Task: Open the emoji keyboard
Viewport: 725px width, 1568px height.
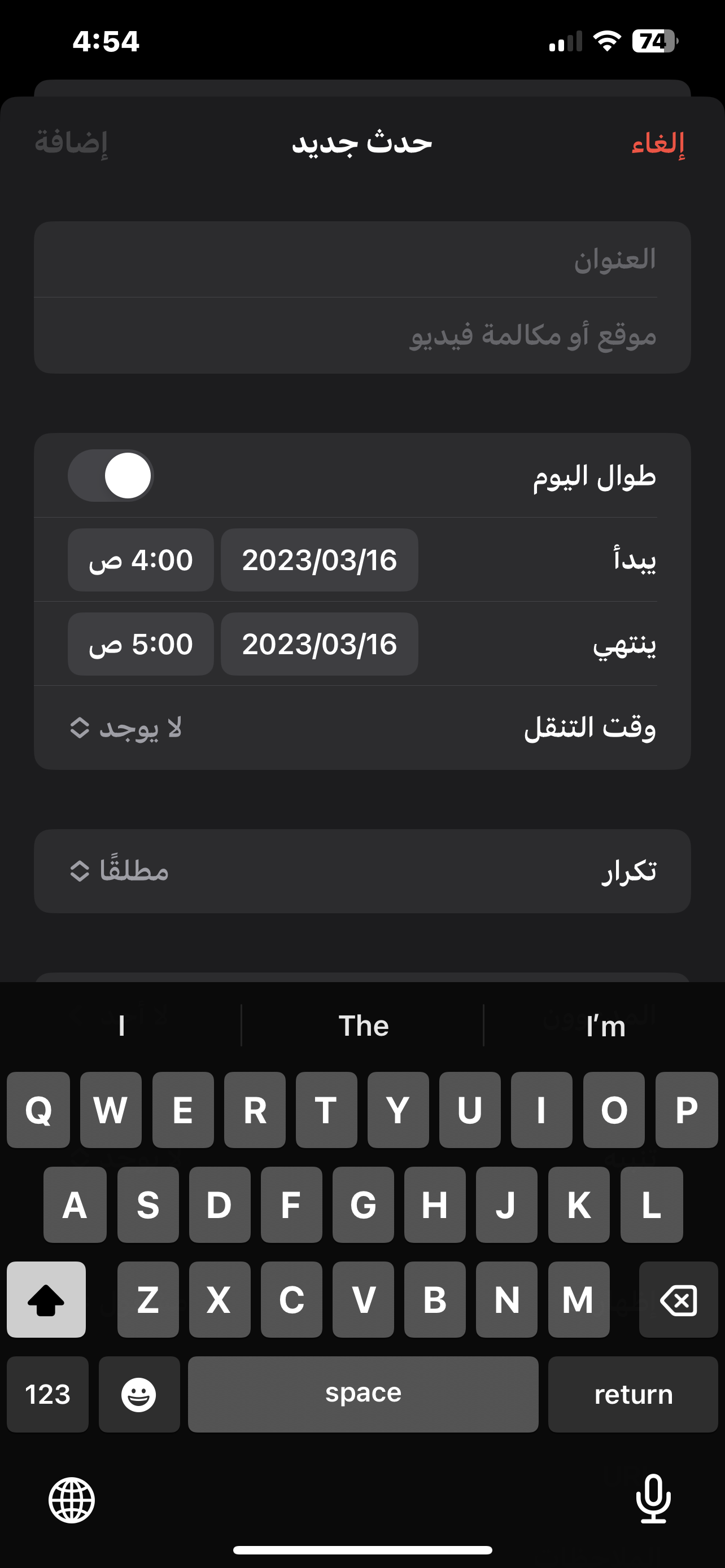Action: point(139,1395)
